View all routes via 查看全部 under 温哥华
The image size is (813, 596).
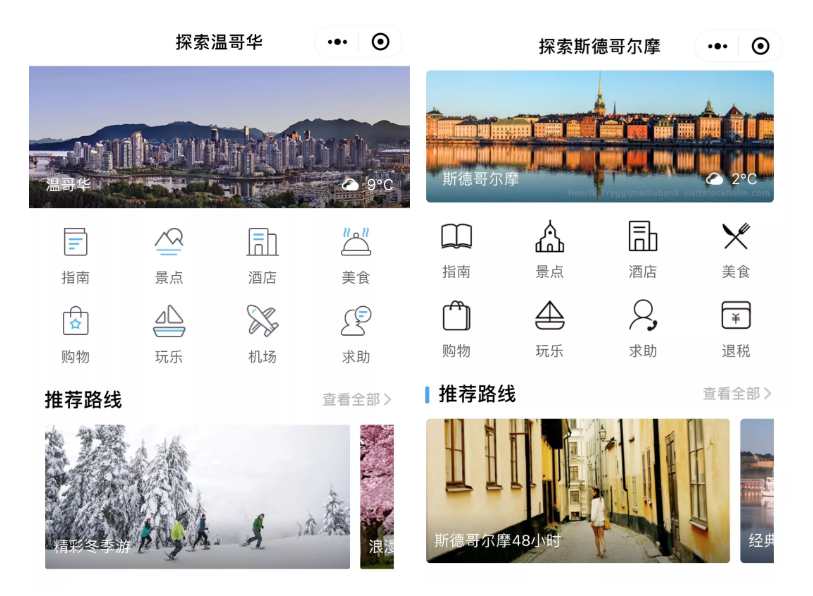357,399
